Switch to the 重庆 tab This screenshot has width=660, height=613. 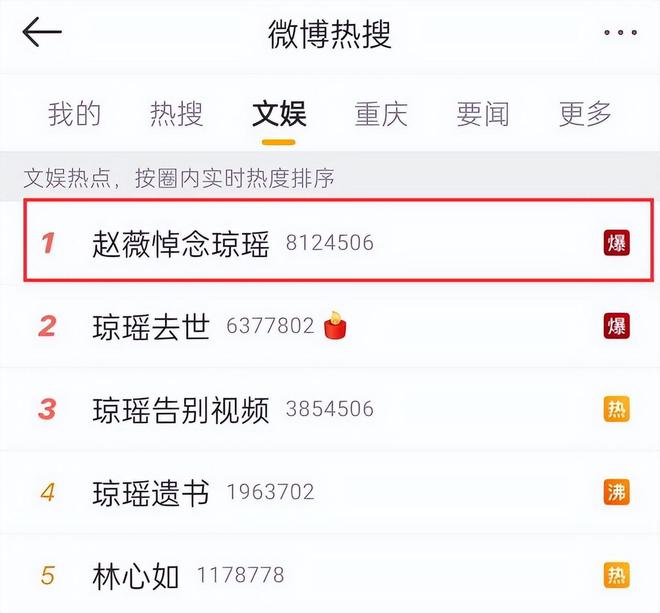tap(381, 113)
